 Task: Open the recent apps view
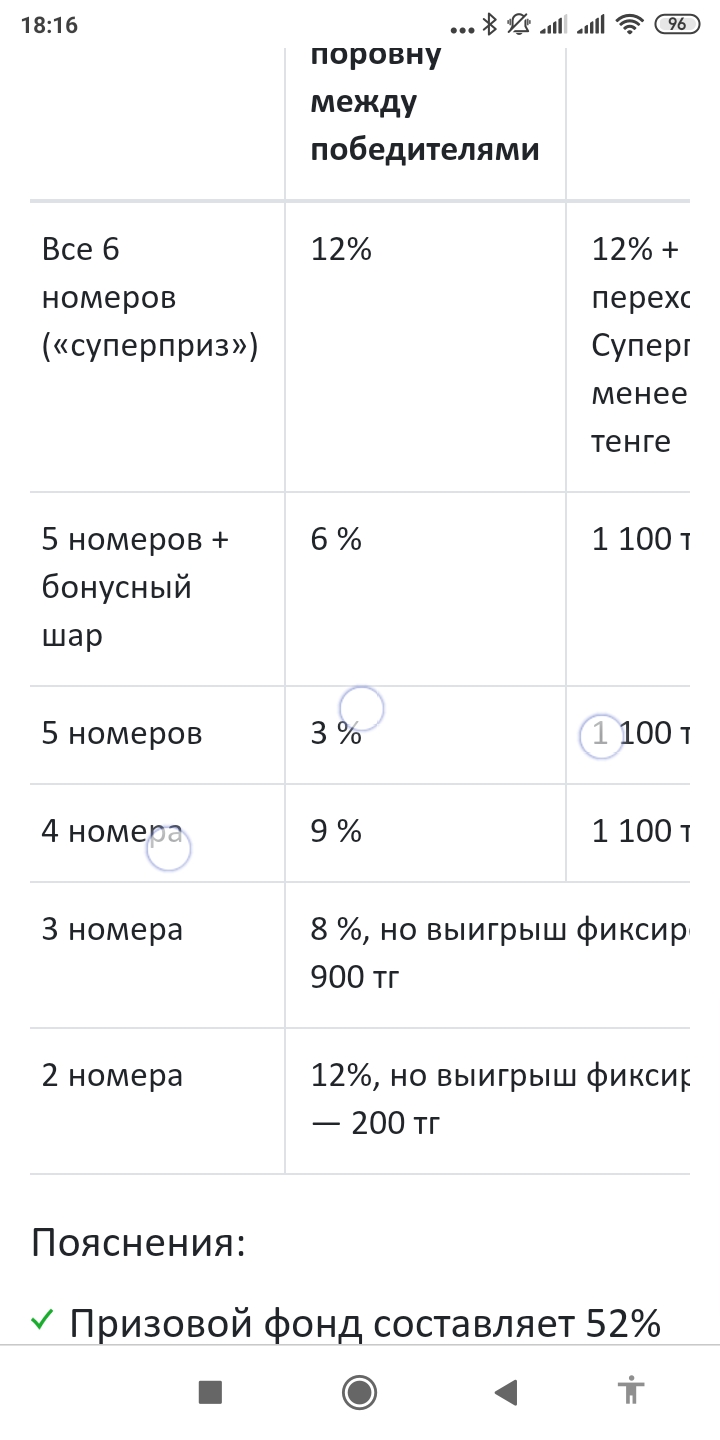[x=210, y=1392]
